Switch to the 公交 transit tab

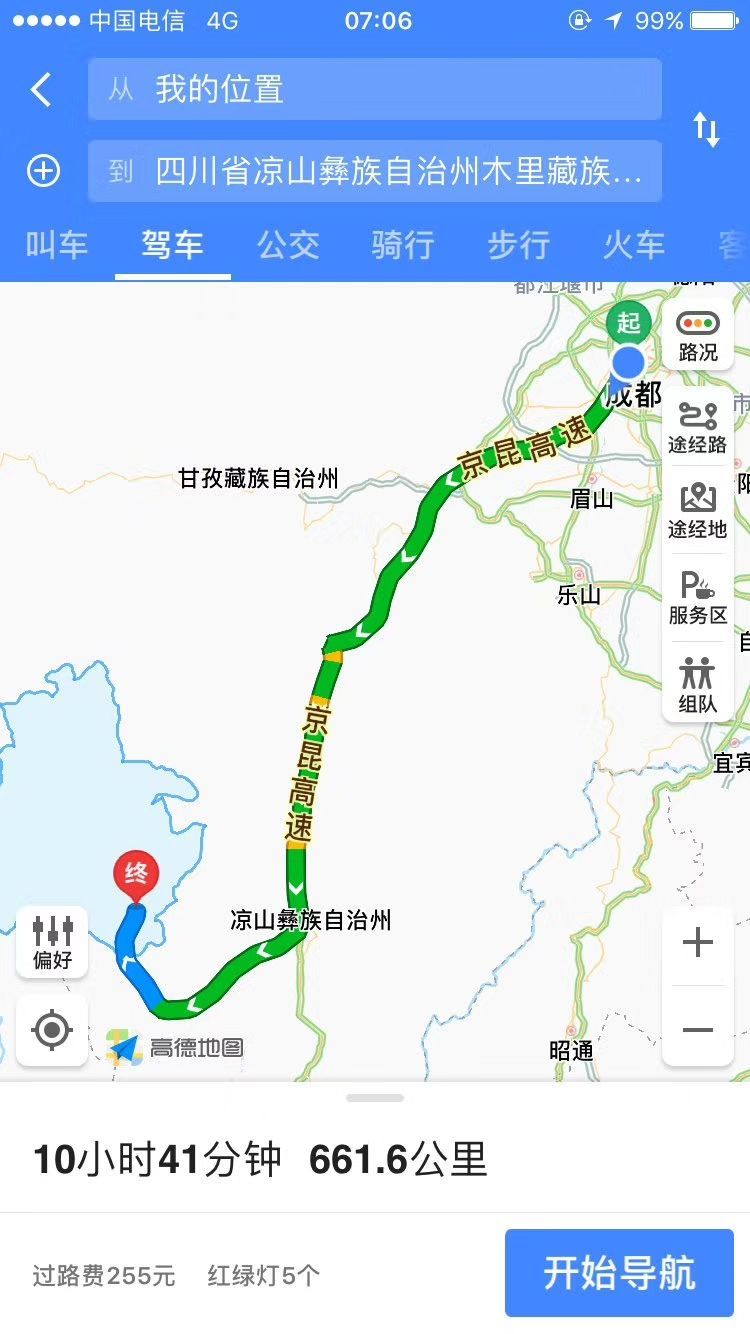pyautogui.click(x=288, y=245)
